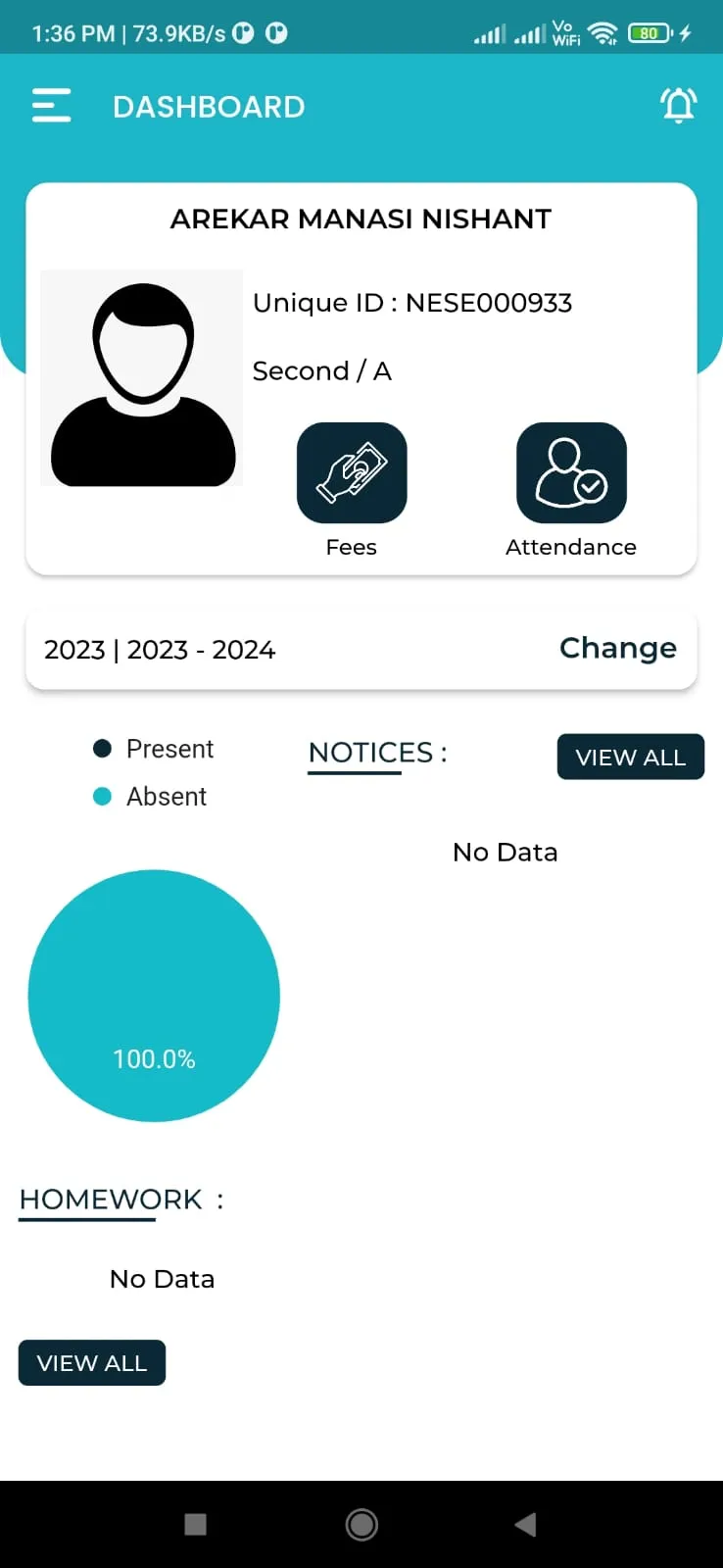Screen dimensions: 723x1568
Task: Open the Attendance section
Action: pos(571,472)
